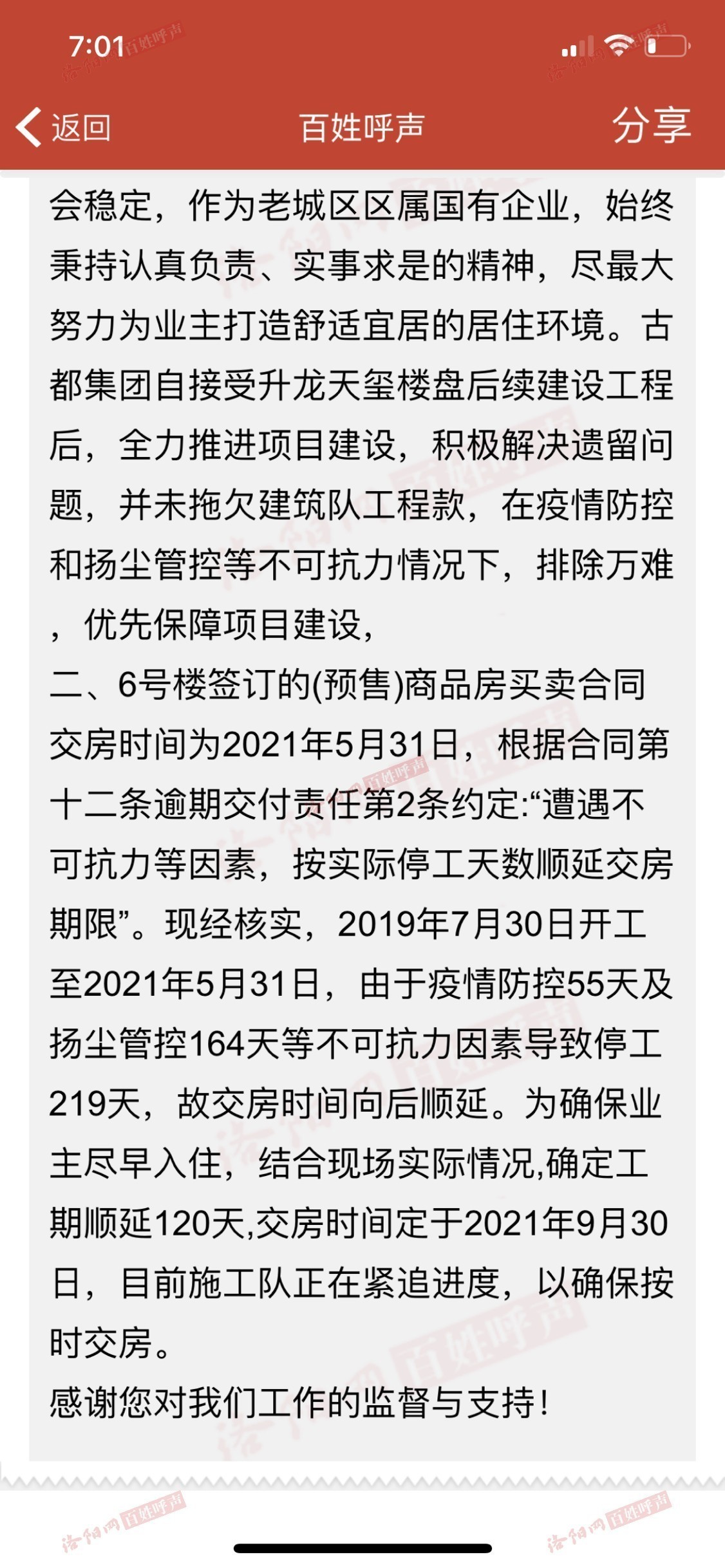725x1568 pixels.
Task: Share this article via 分享
Action: [x=651, y=126]
